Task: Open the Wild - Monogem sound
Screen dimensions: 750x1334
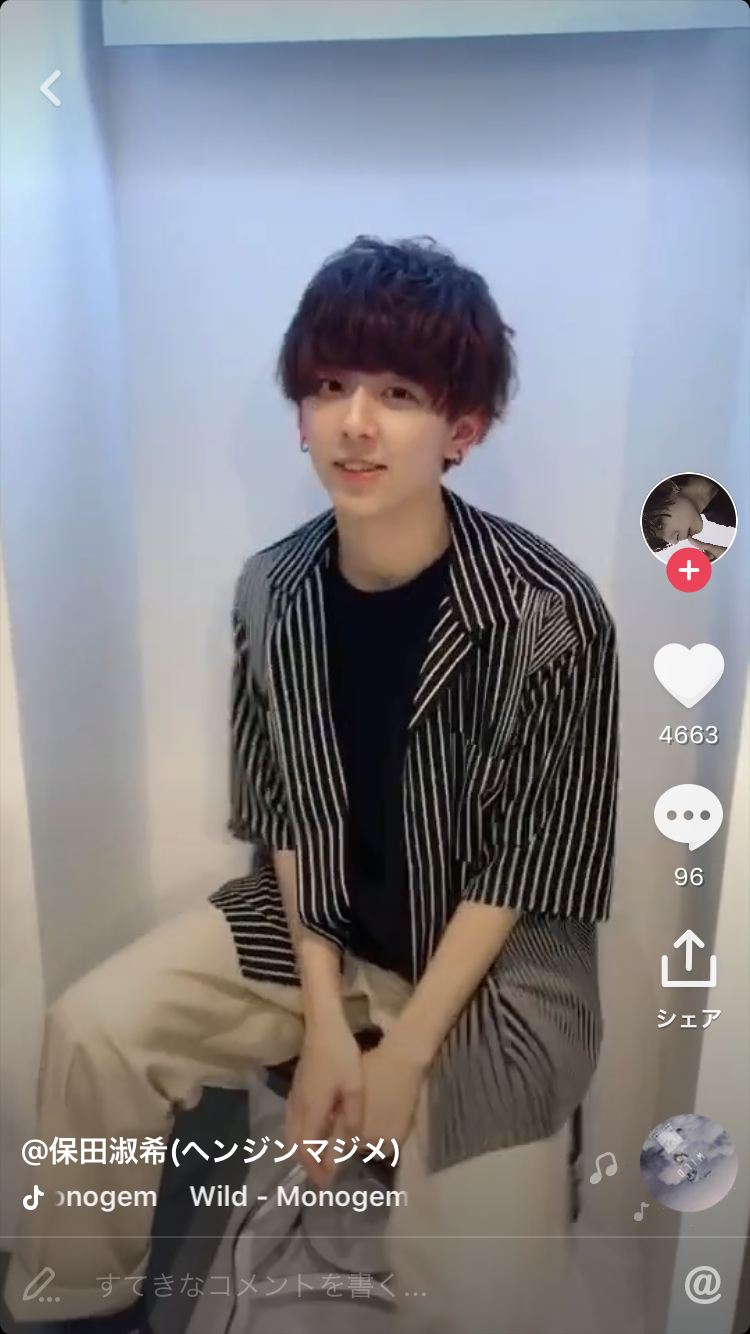Action: tap(298, 1197)
